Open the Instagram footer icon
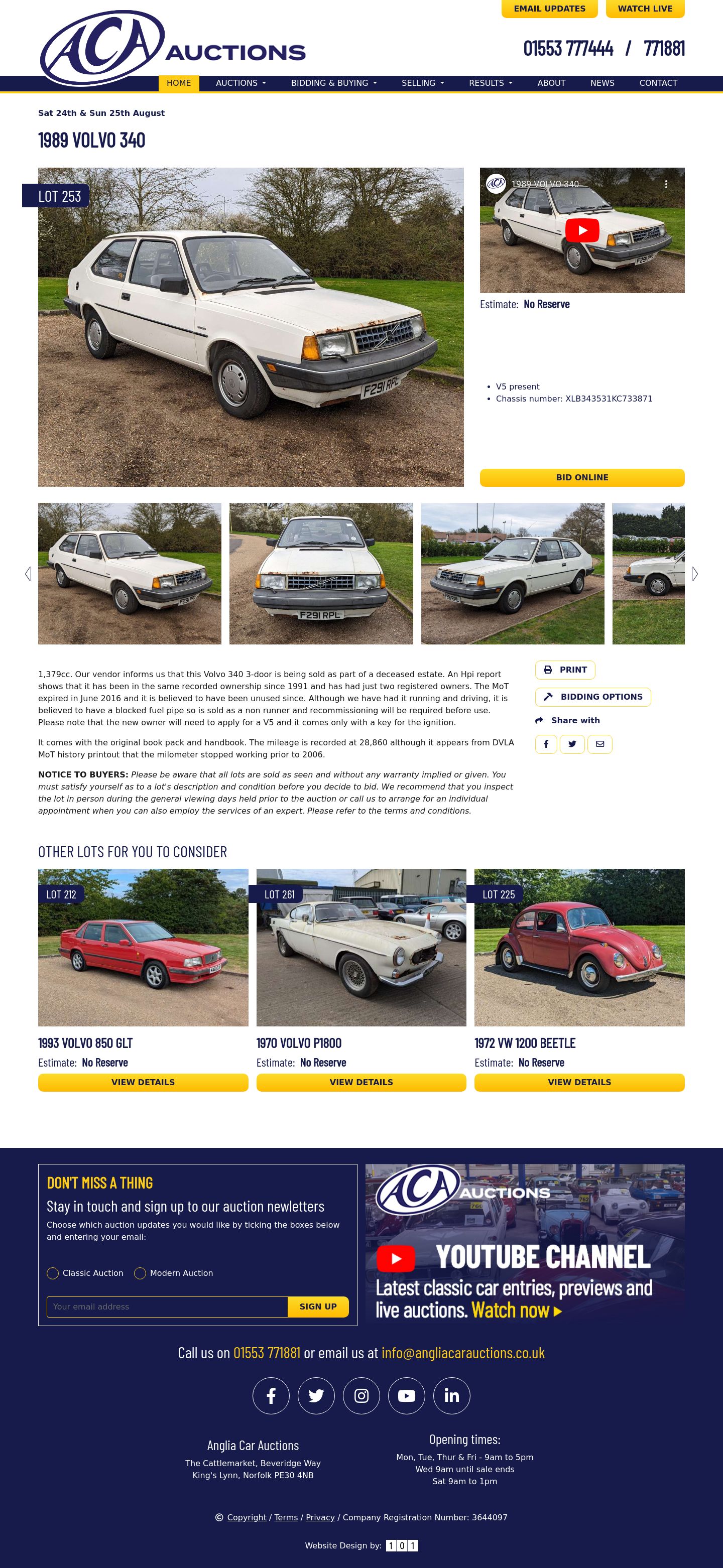This screenshot has width=723, height=1568. point(361,1395)
